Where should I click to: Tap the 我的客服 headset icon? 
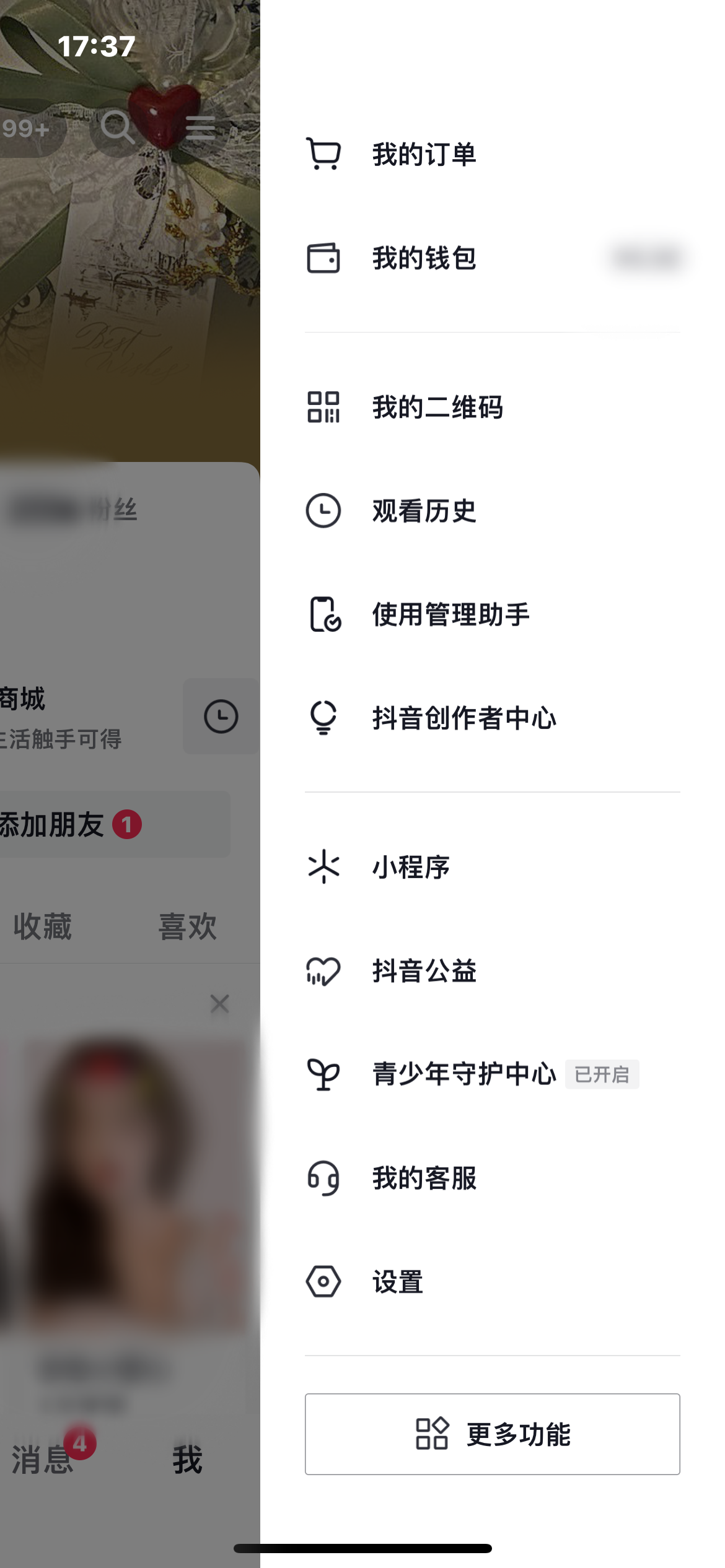(323, 1178)
